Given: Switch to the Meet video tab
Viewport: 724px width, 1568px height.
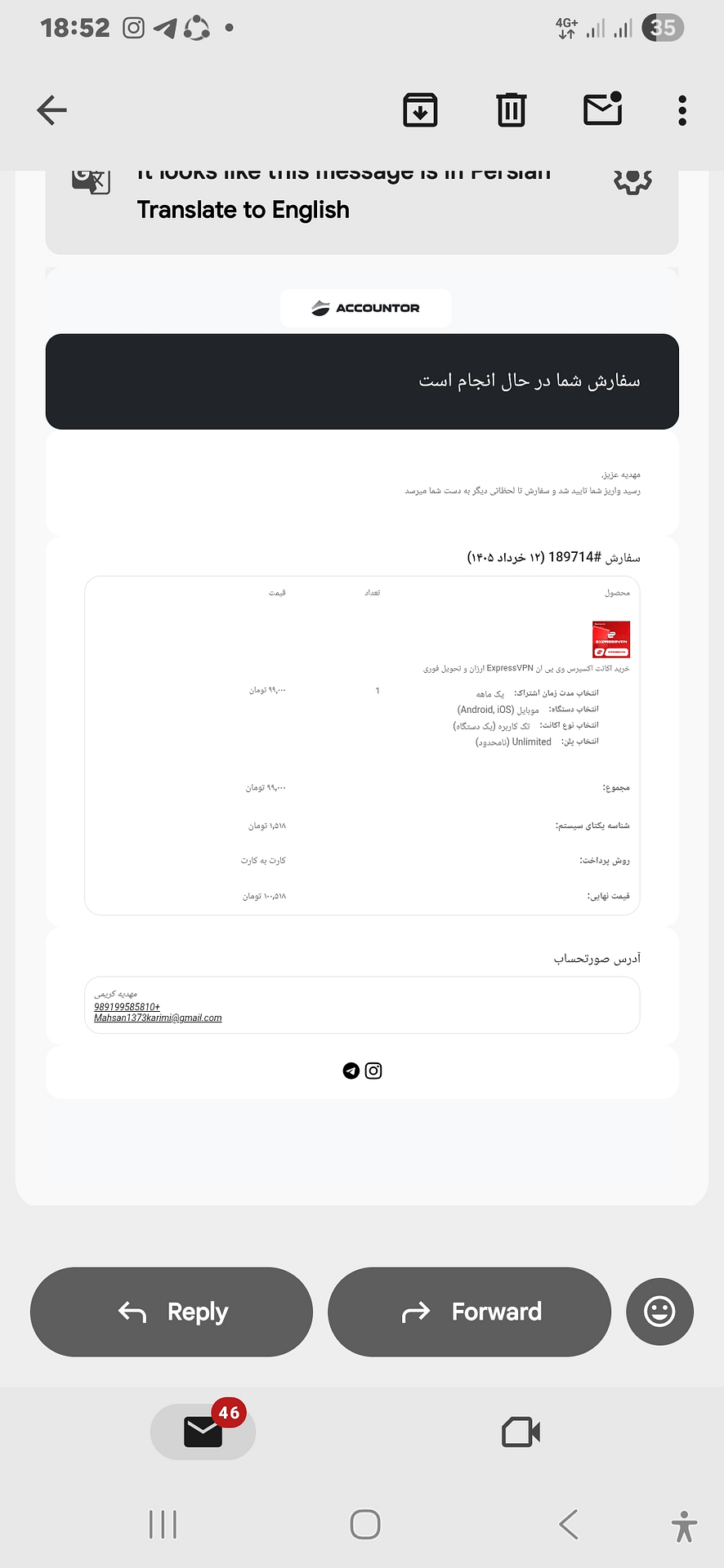Looking at the screenshot, I should point(521,1432).
